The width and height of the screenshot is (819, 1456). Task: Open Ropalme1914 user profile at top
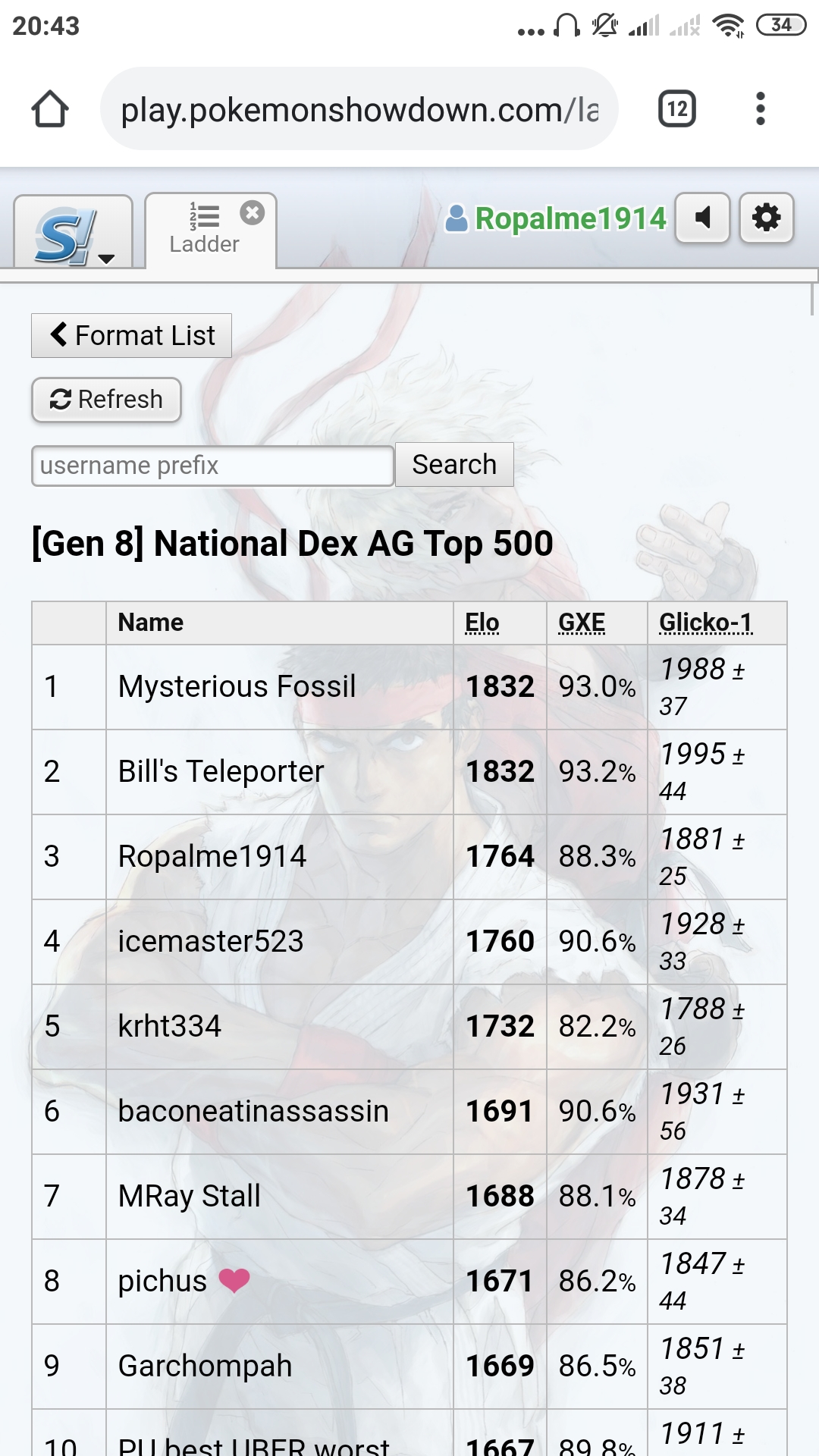coord(556,218)
